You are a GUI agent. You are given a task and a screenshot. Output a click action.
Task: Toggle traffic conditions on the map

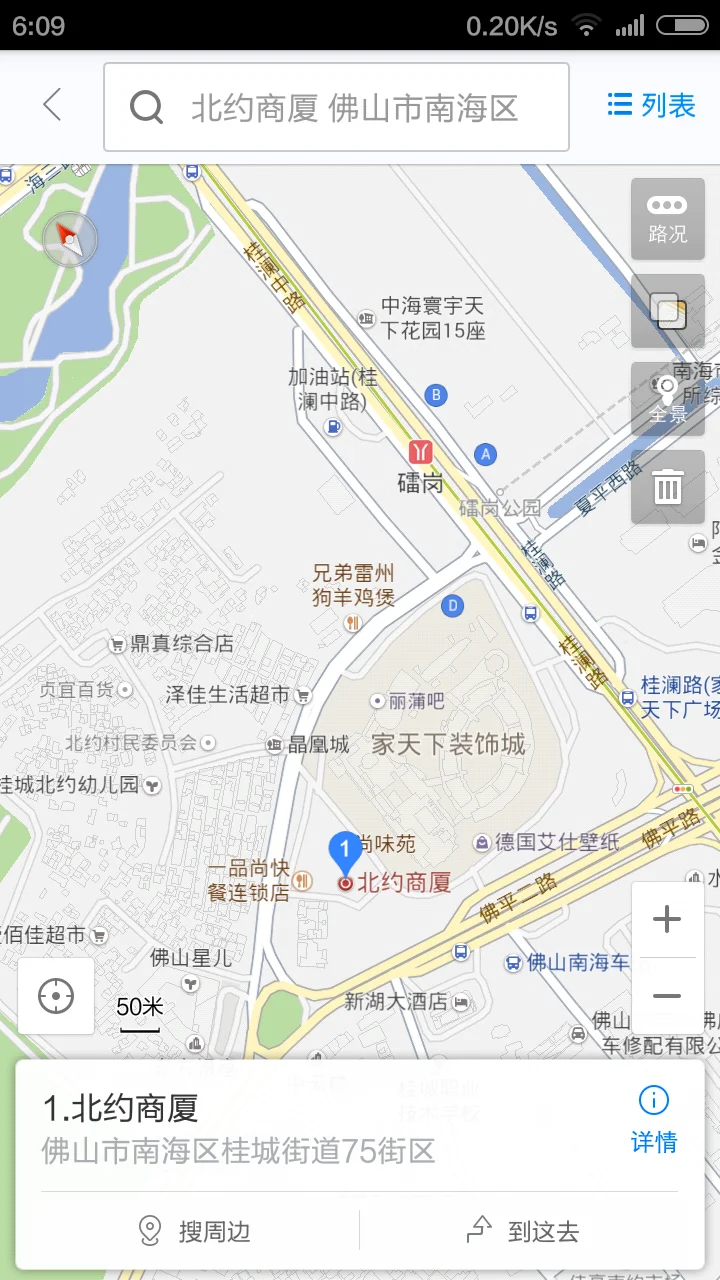coord(667,219)
